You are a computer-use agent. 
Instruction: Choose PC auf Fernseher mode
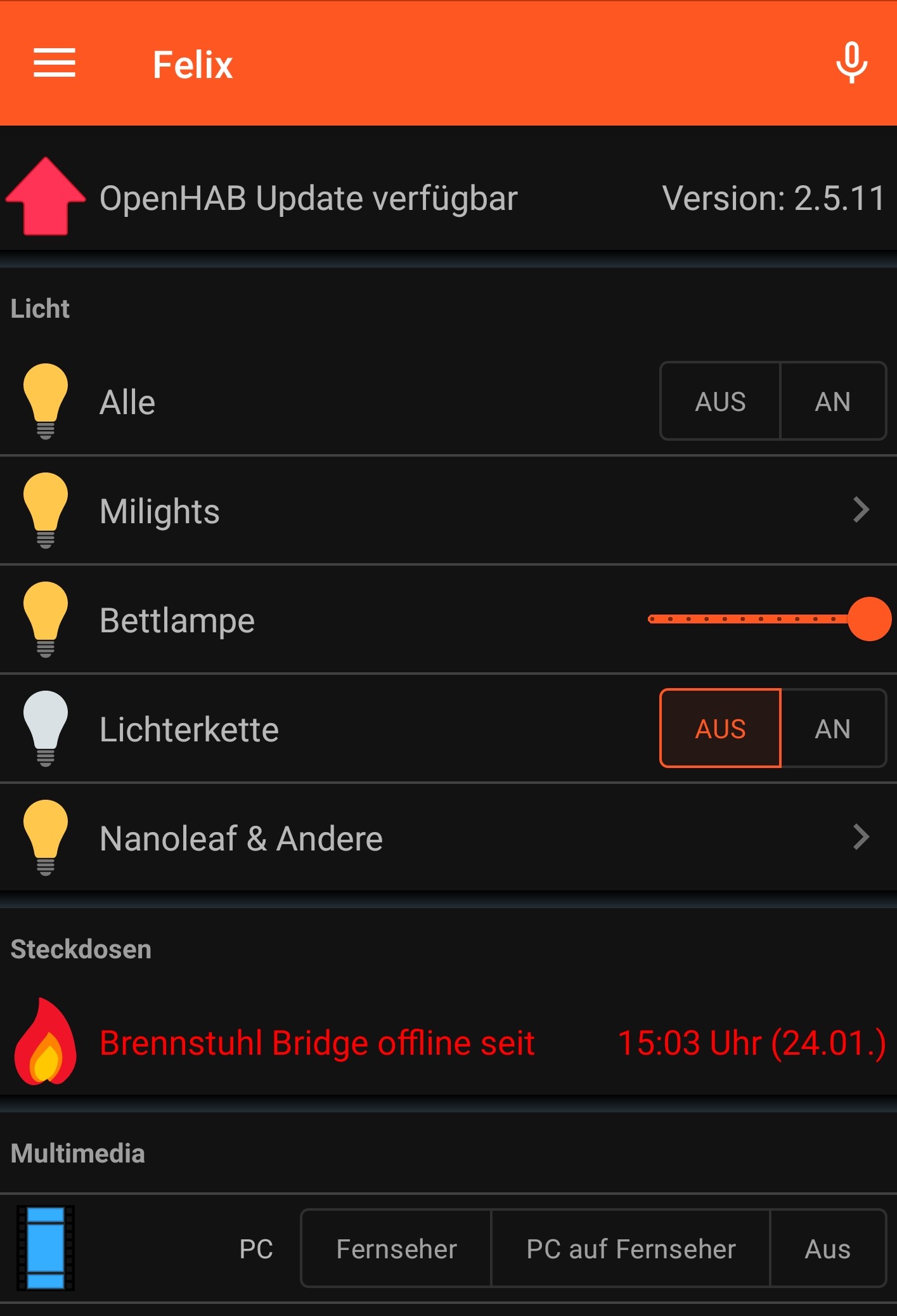pyautogui.click(x=629, y=1248)
